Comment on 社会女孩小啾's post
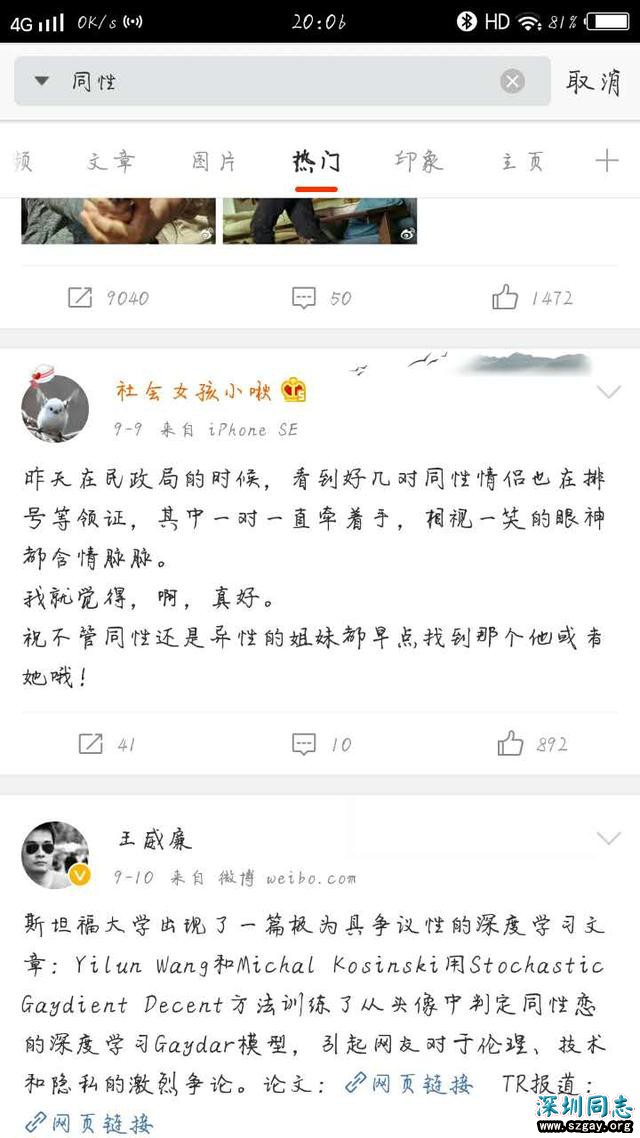This screenshot has width=640, height=1138. 321,743
